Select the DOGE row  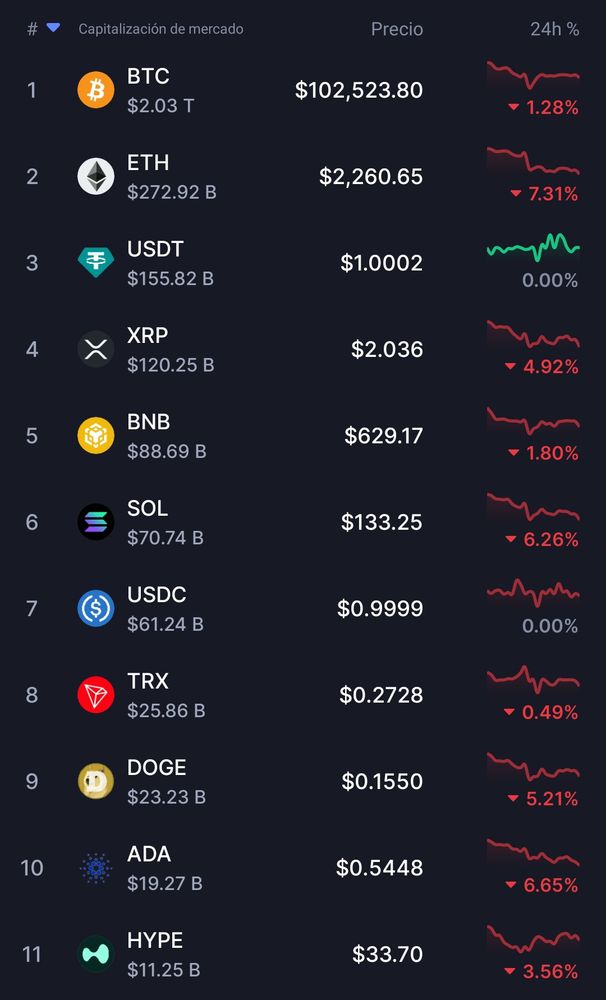[x=303, y=781]
